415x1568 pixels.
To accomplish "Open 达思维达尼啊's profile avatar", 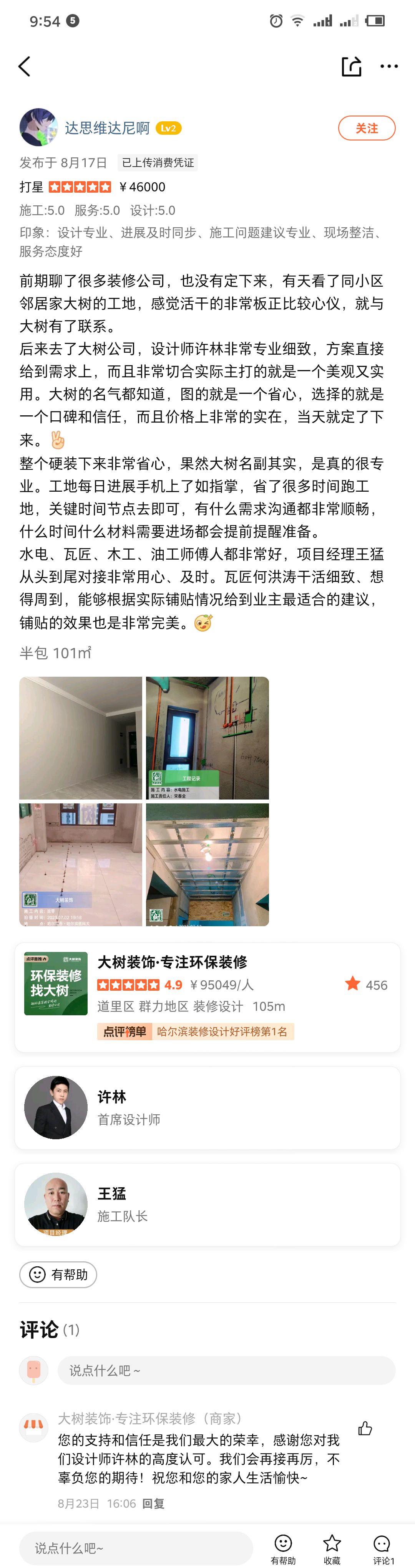I will click(x=38, y=127).
